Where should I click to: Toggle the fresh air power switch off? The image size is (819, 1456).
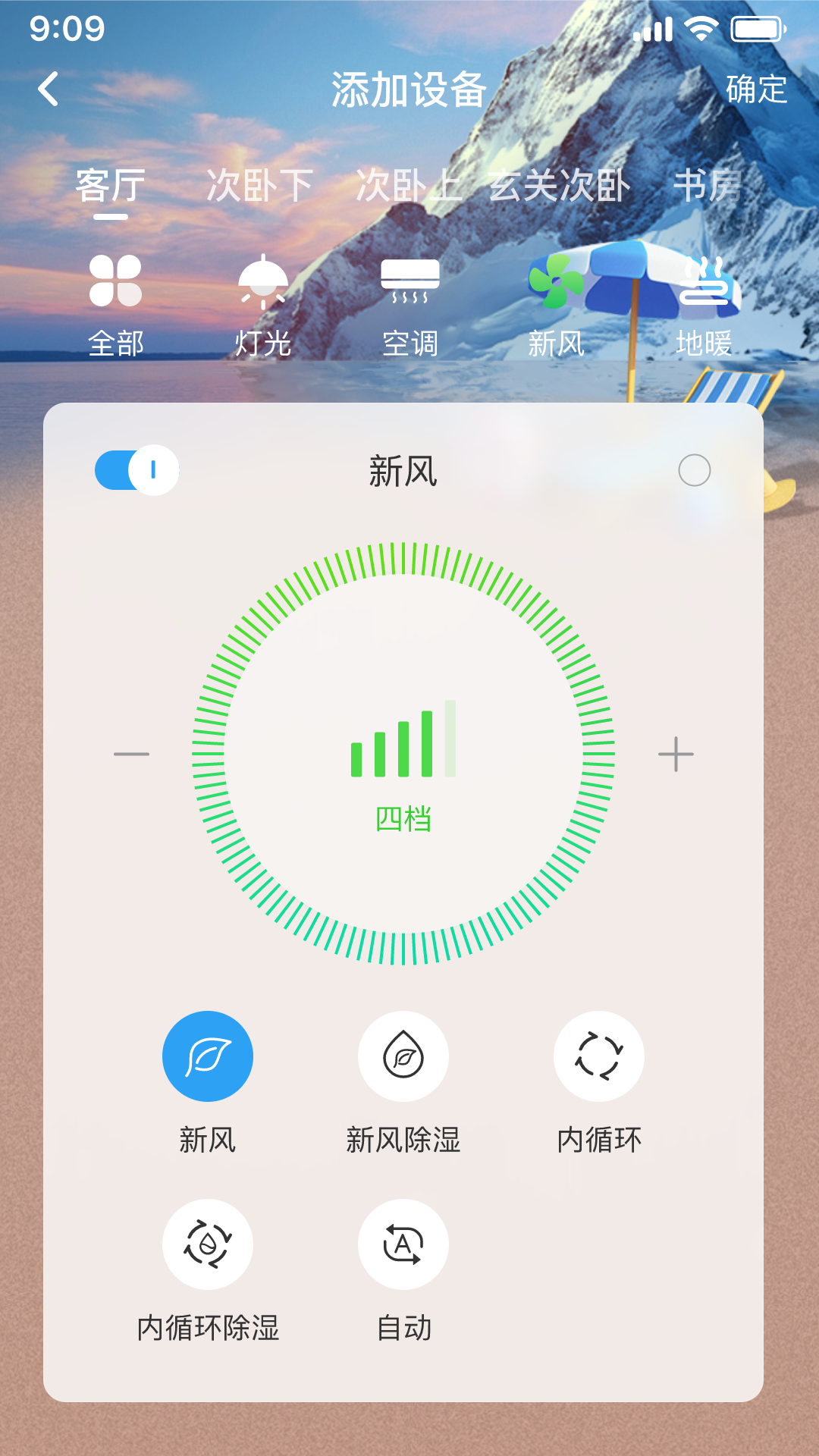click(x=134, y=472)
